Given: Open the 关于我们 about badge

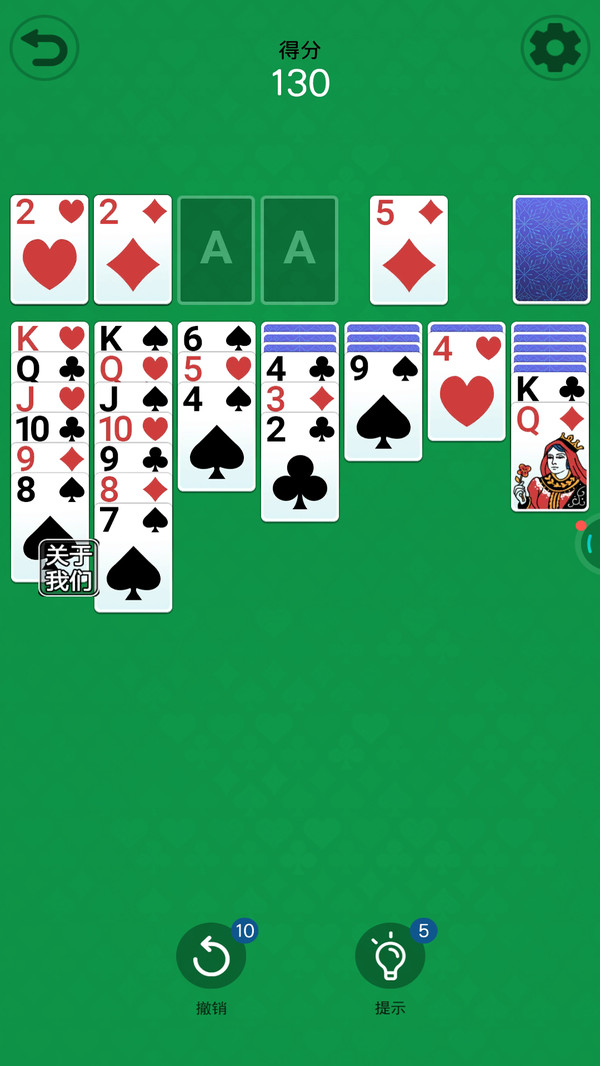Looking at the screenshot, I should (68, 568).
